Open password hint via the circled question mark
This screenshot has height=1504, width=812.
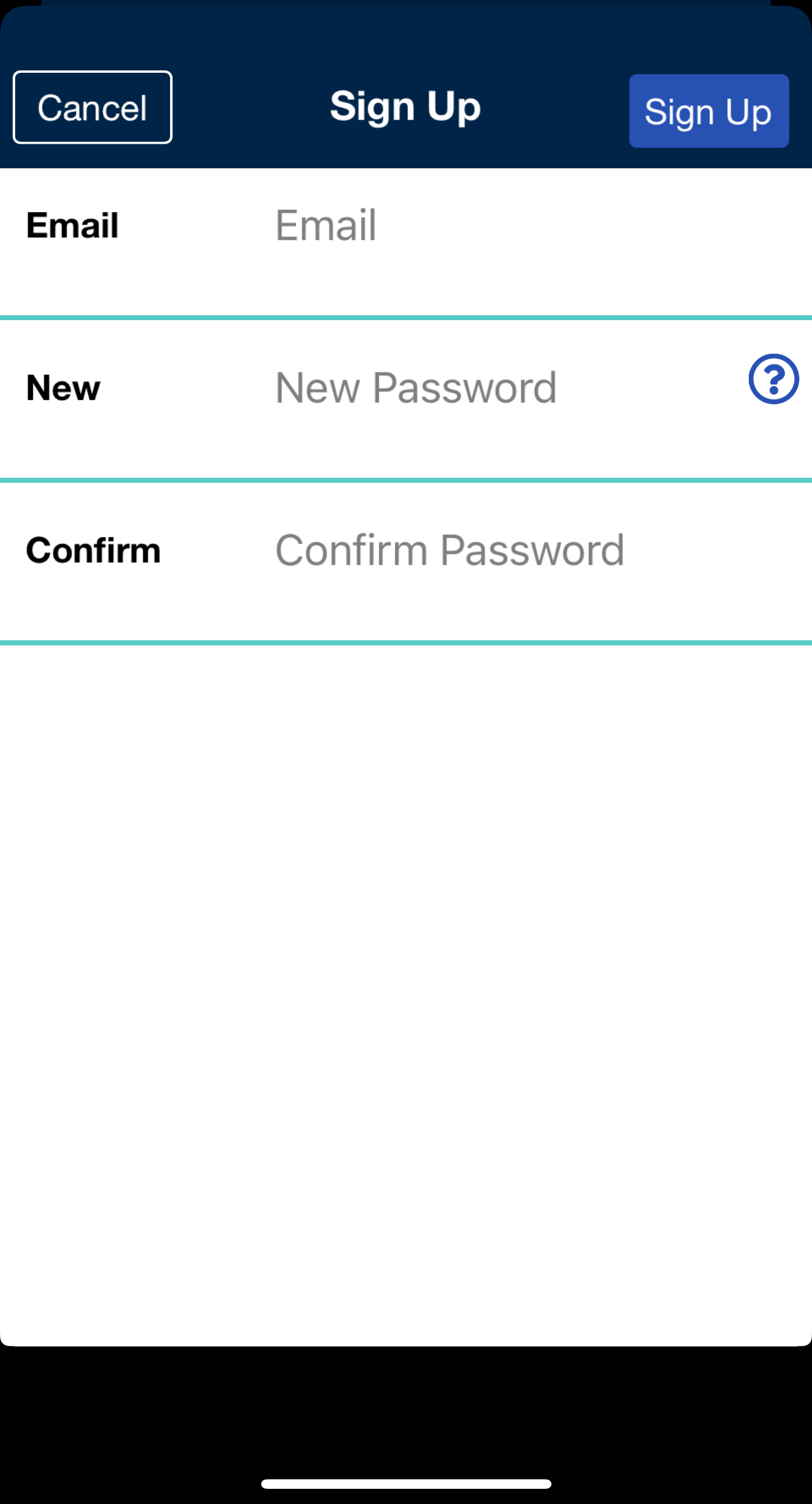[773, 379]
